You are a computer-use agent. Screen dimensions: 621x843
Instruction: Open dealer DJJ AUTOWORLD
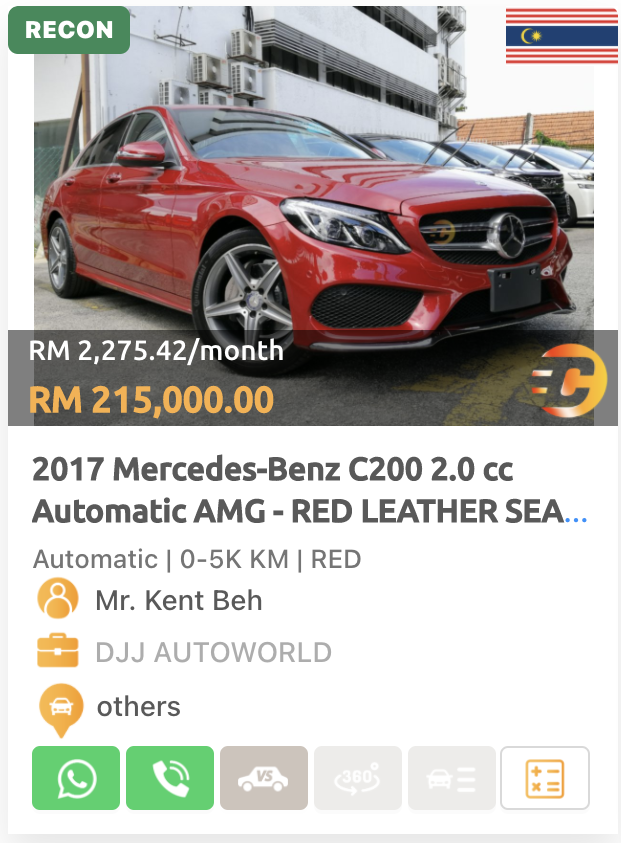pos(213,653)
